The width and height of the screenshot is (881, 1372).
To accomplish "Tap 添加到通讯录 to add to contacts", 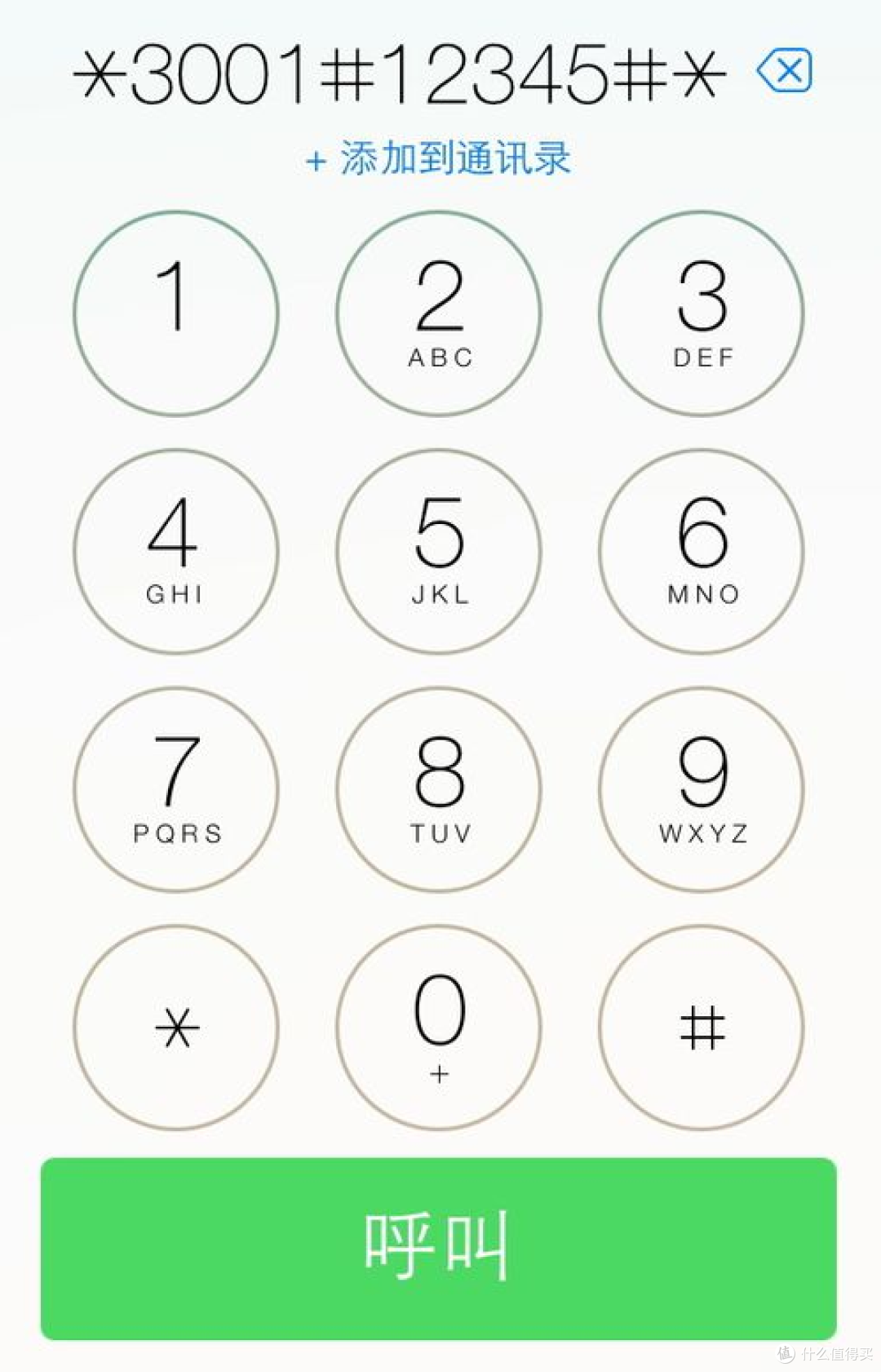I will click(439, 158).
